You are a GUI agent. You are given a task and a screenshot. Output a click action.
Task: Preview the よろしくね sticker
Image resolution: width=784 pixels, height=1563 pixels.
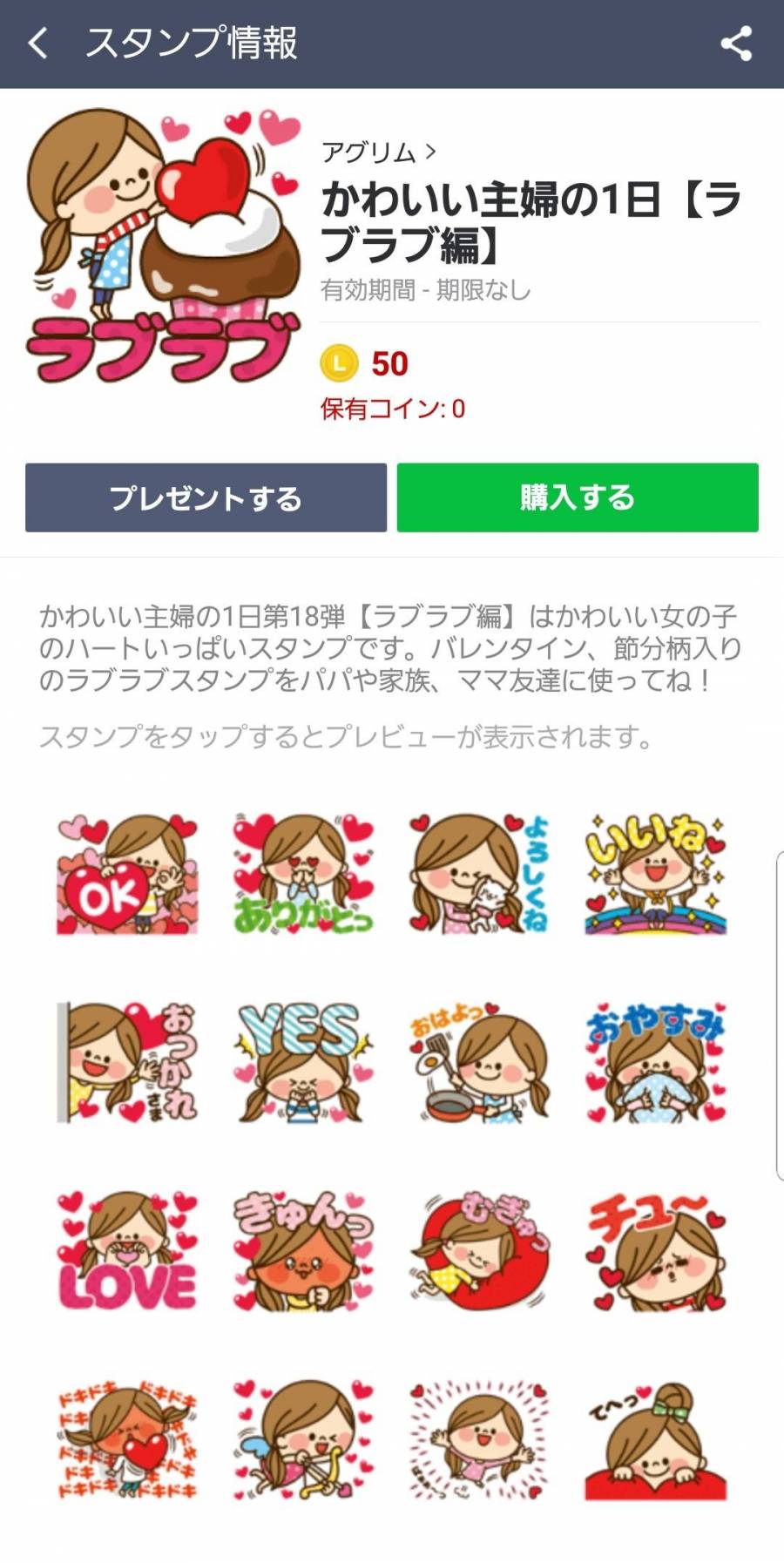pyautogui.click(x=479, y=874)
